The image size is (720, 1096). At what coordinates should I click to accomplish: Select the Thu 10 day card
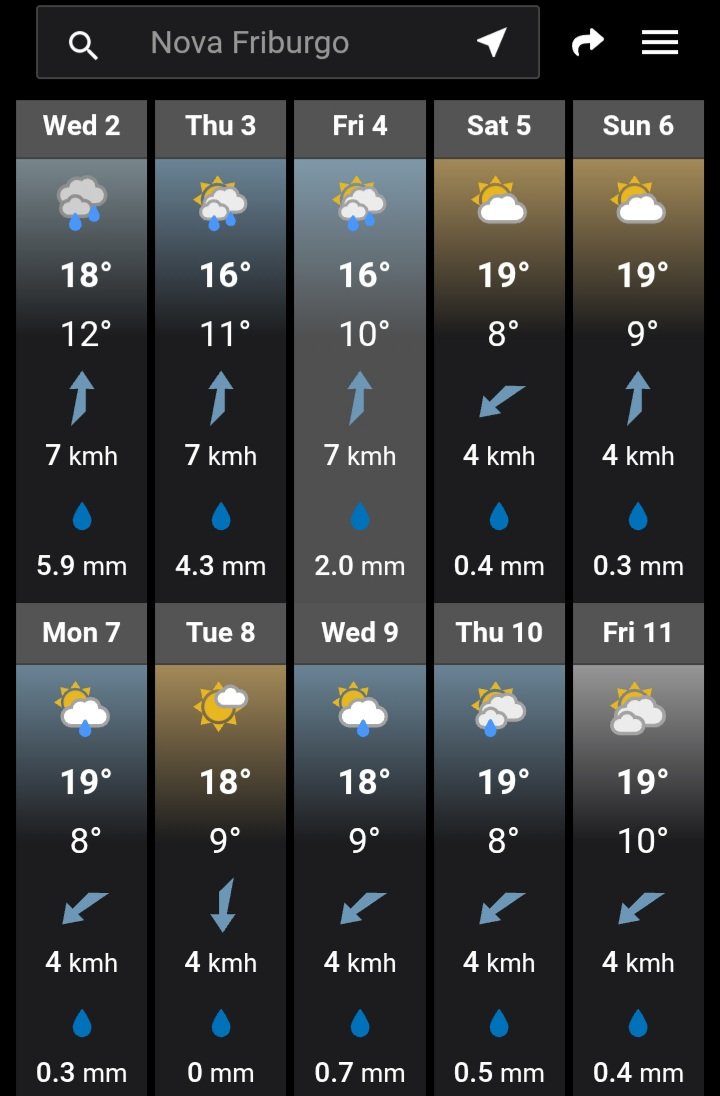coord(499,850)
